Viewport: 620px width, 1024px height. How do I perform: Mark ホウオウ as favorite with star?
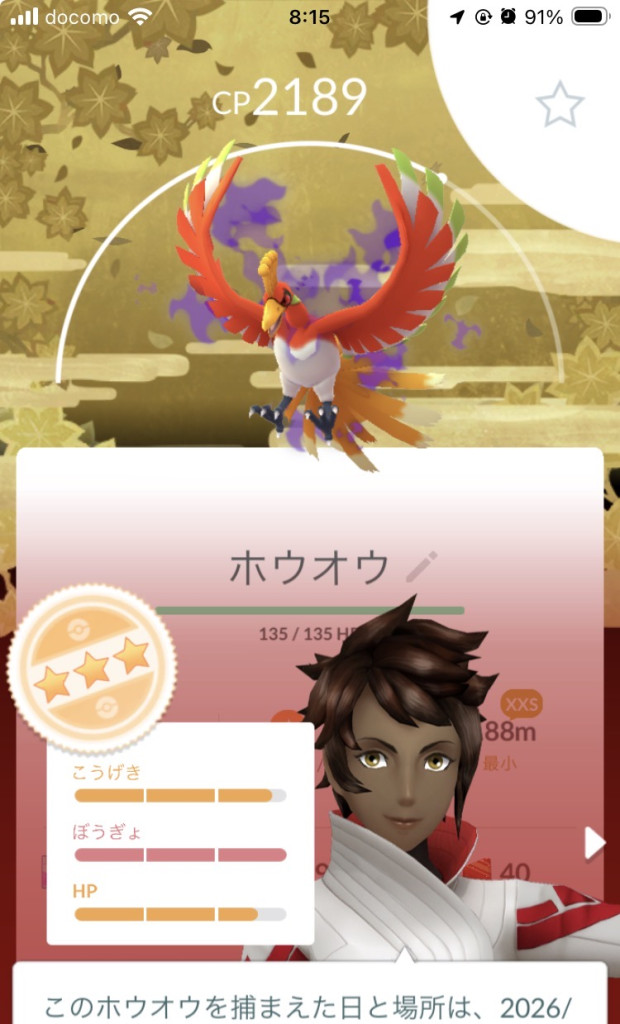click(559, 105)
